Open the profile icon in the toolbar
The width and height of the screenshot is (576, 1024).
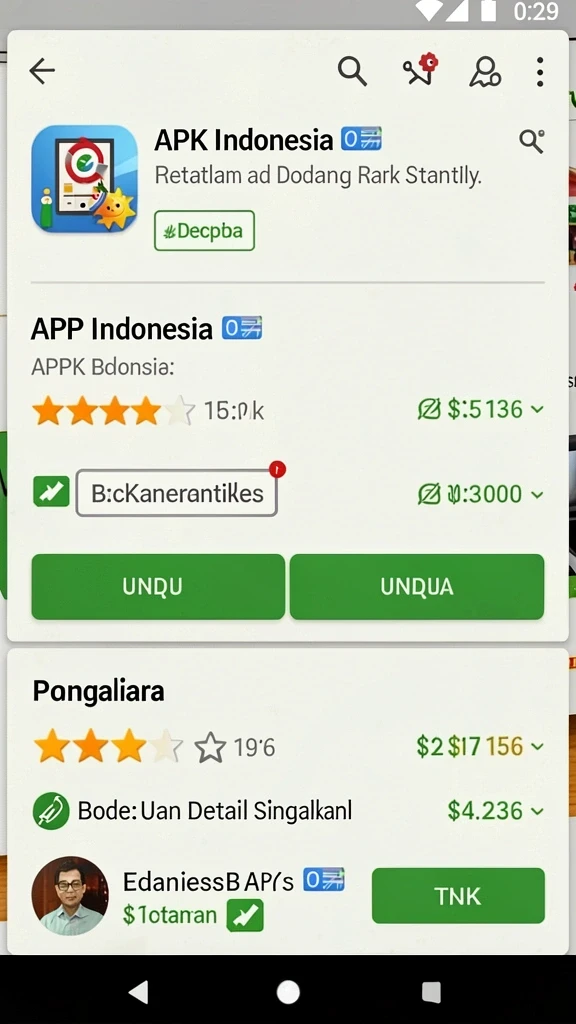(x=485, y=71)
